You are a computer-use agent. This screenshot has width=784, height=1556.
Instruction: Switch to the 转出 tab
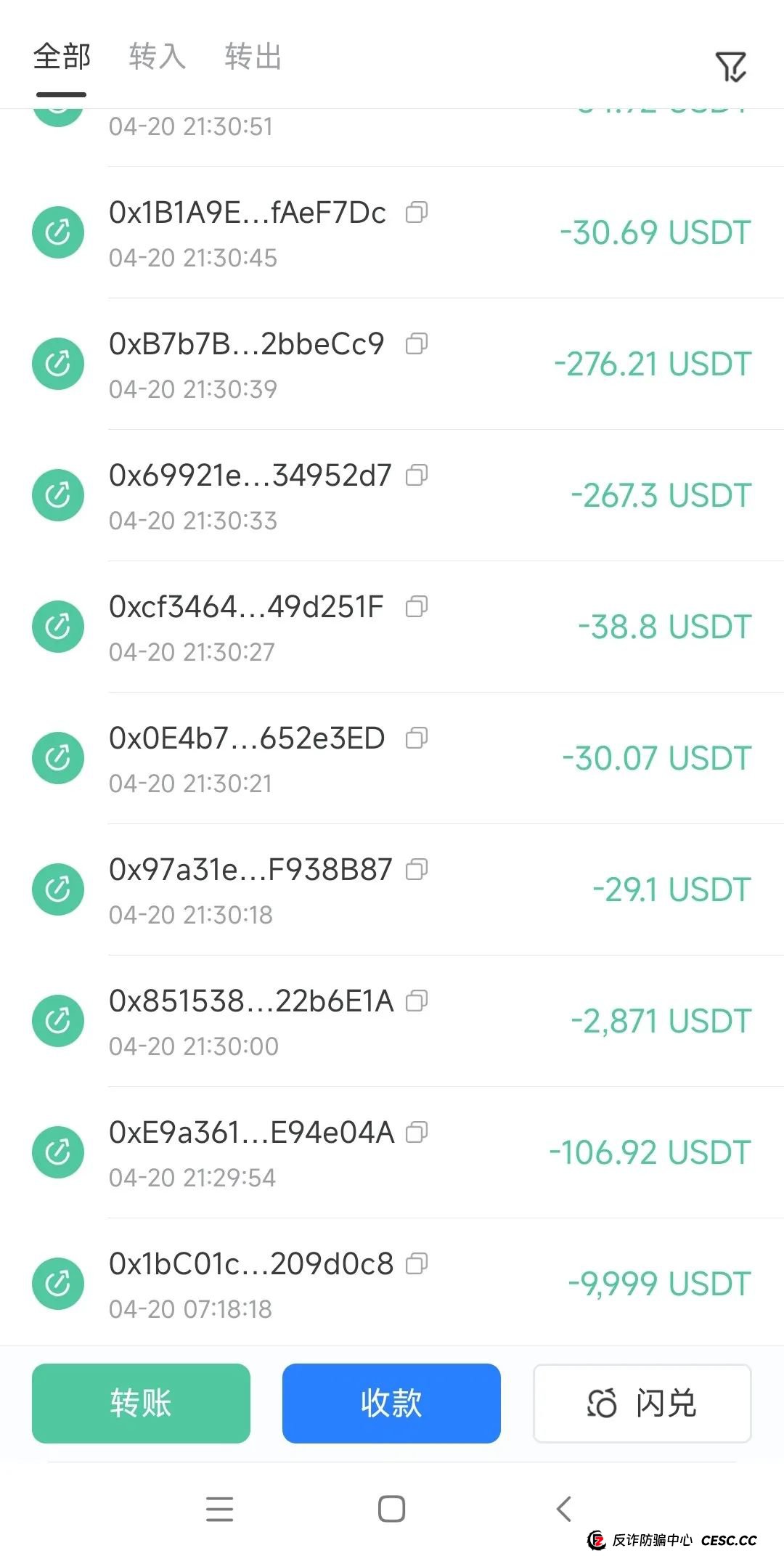(x=253, y=57)
